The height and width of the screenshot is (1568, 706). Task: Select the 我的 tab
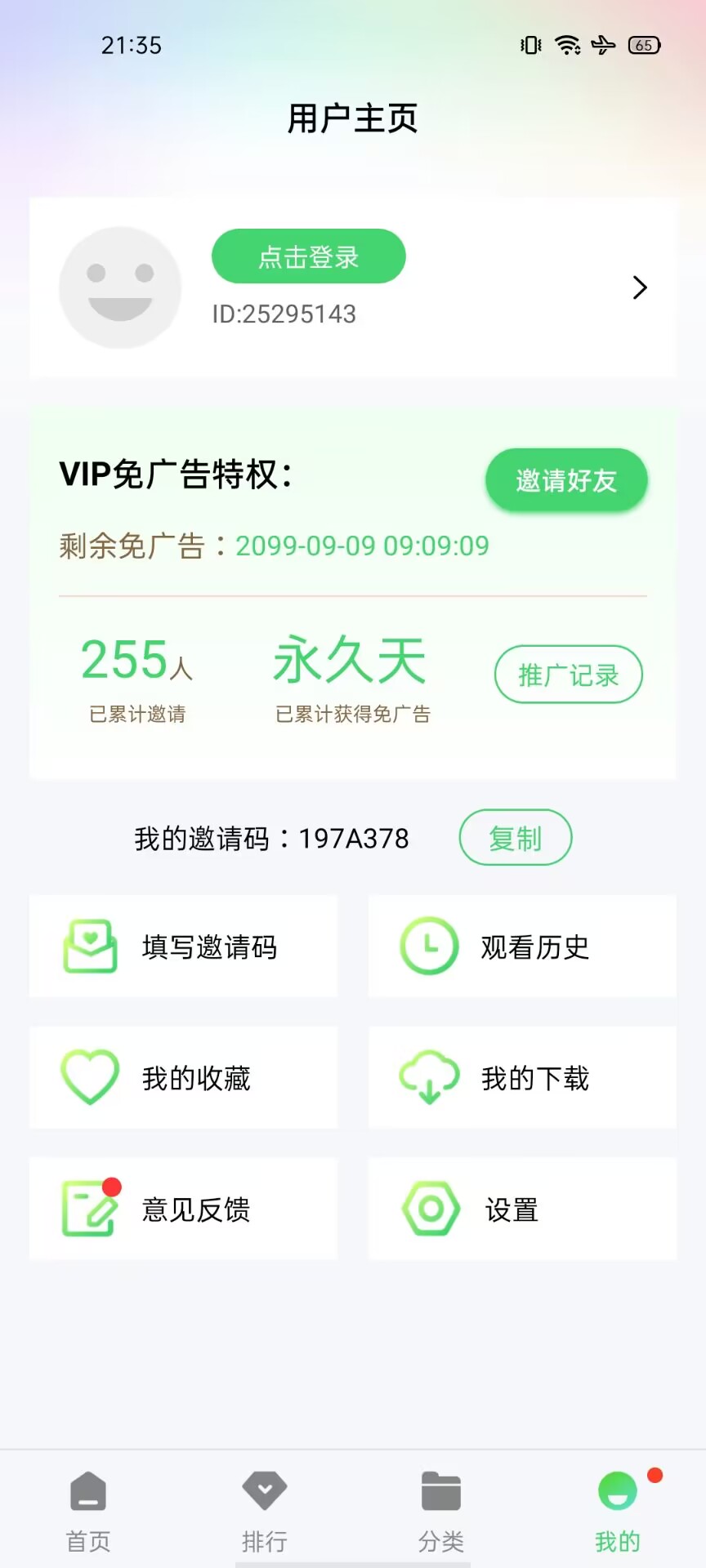click(x=618, y=1511)
